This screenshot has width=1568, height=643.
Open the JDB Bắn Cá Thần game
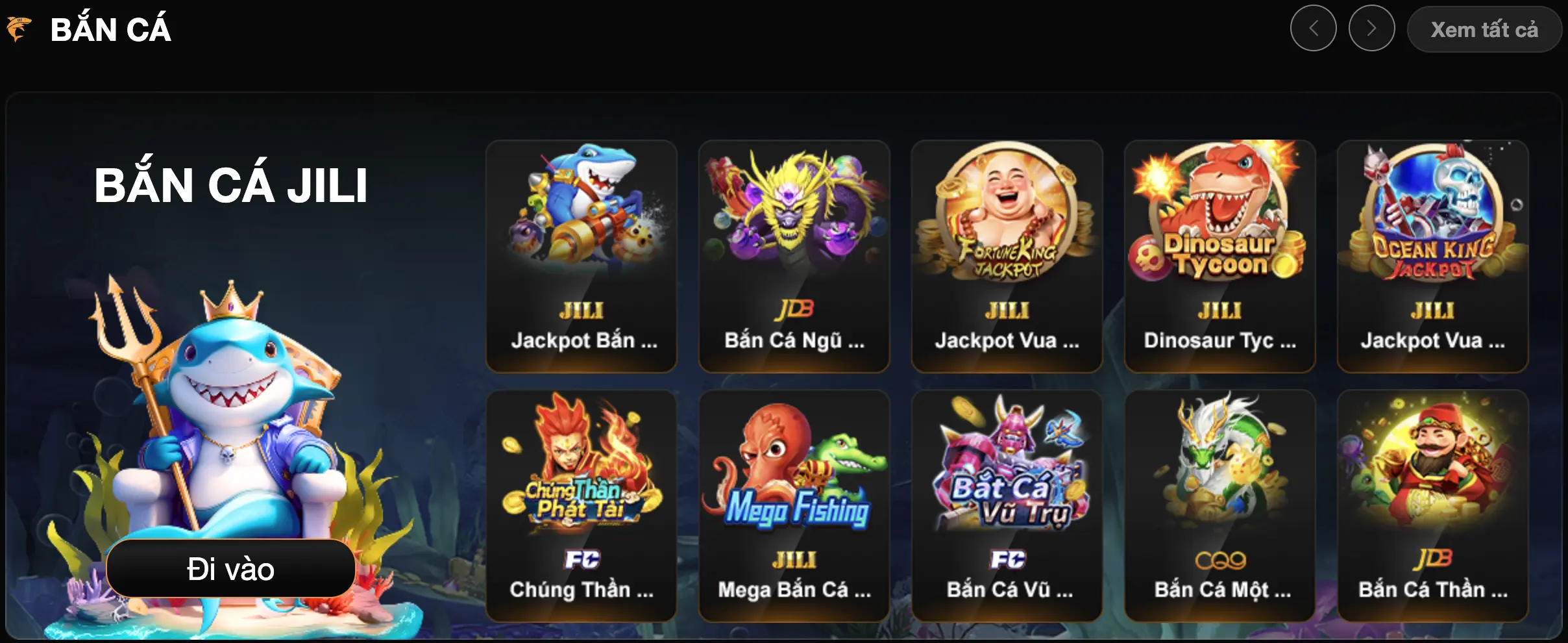[x=1432, y=505]
